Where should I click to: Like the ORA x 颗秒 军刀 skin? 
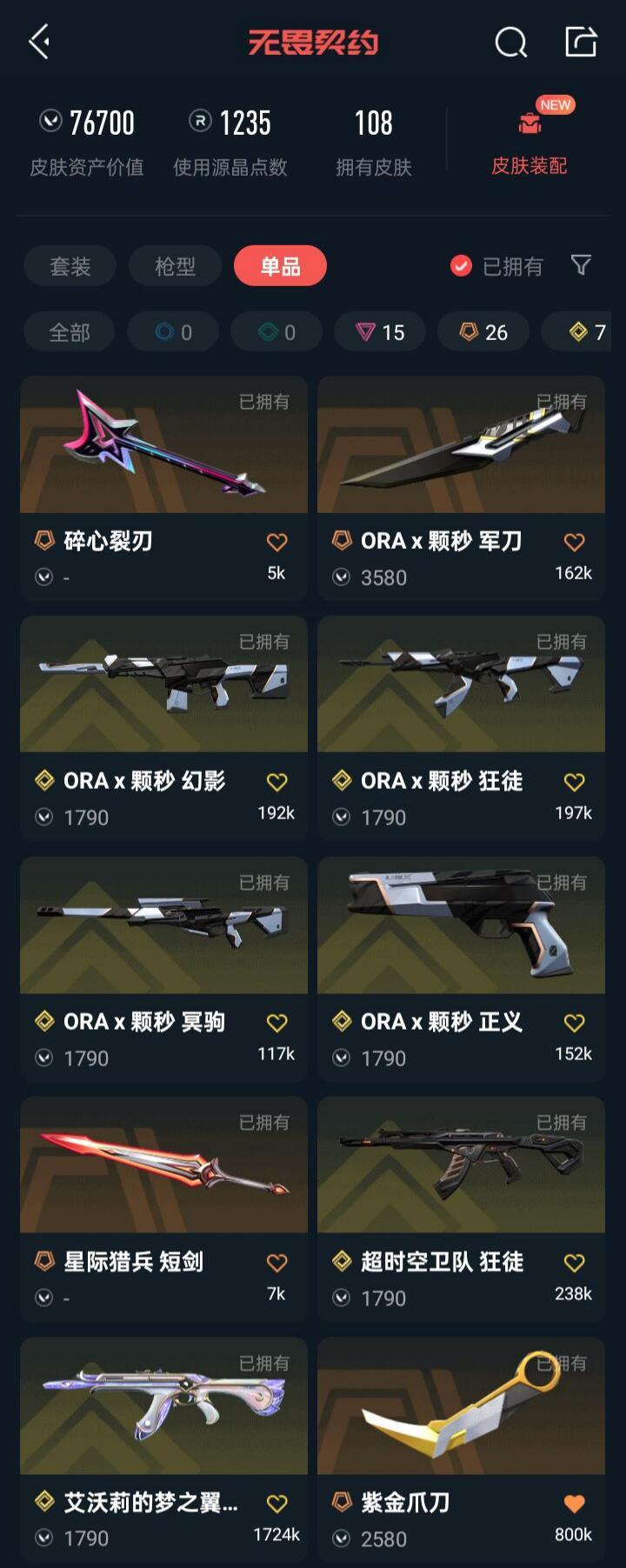[x=574, y=543]
